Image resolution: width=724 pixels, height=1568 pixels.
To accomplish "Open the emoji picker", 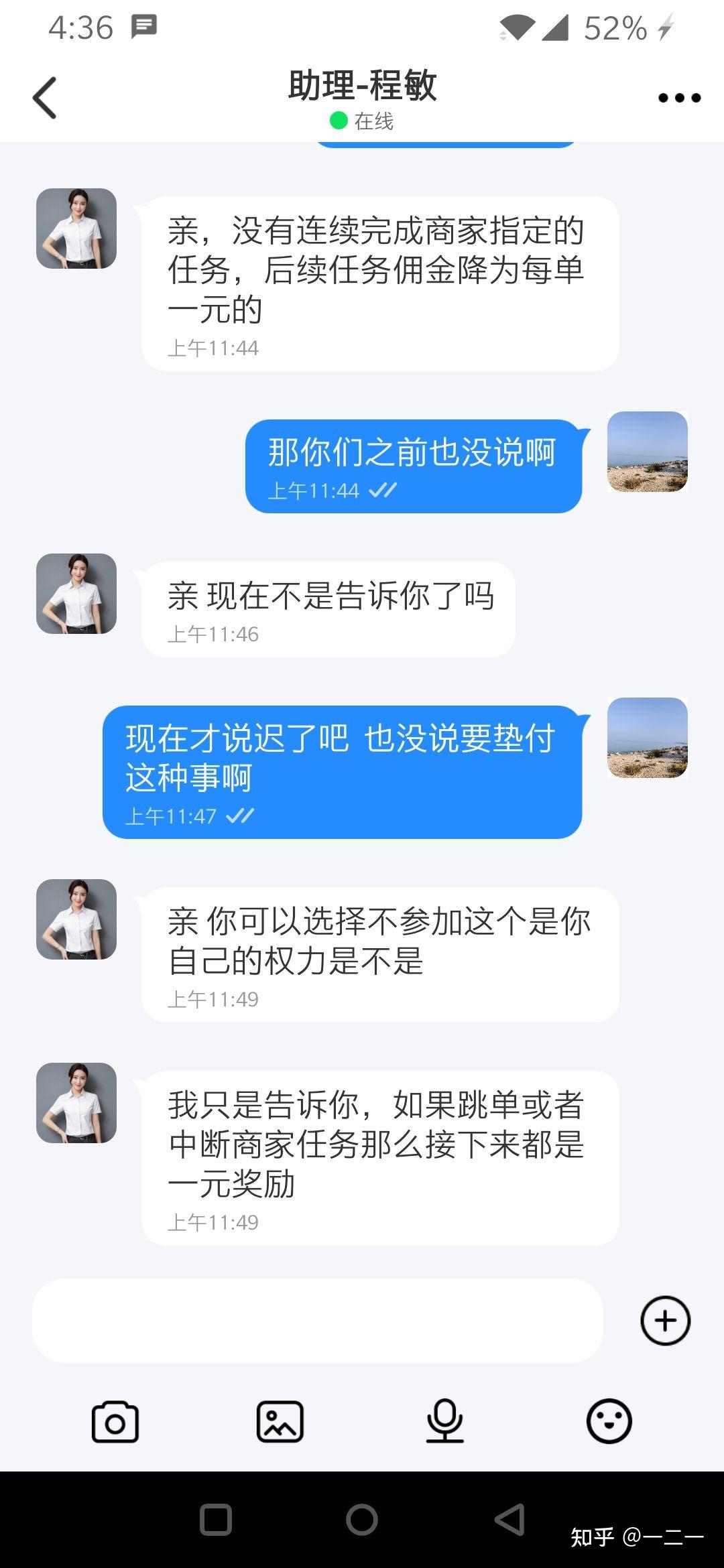I will pyautogui.click(x=609, y=1421).
